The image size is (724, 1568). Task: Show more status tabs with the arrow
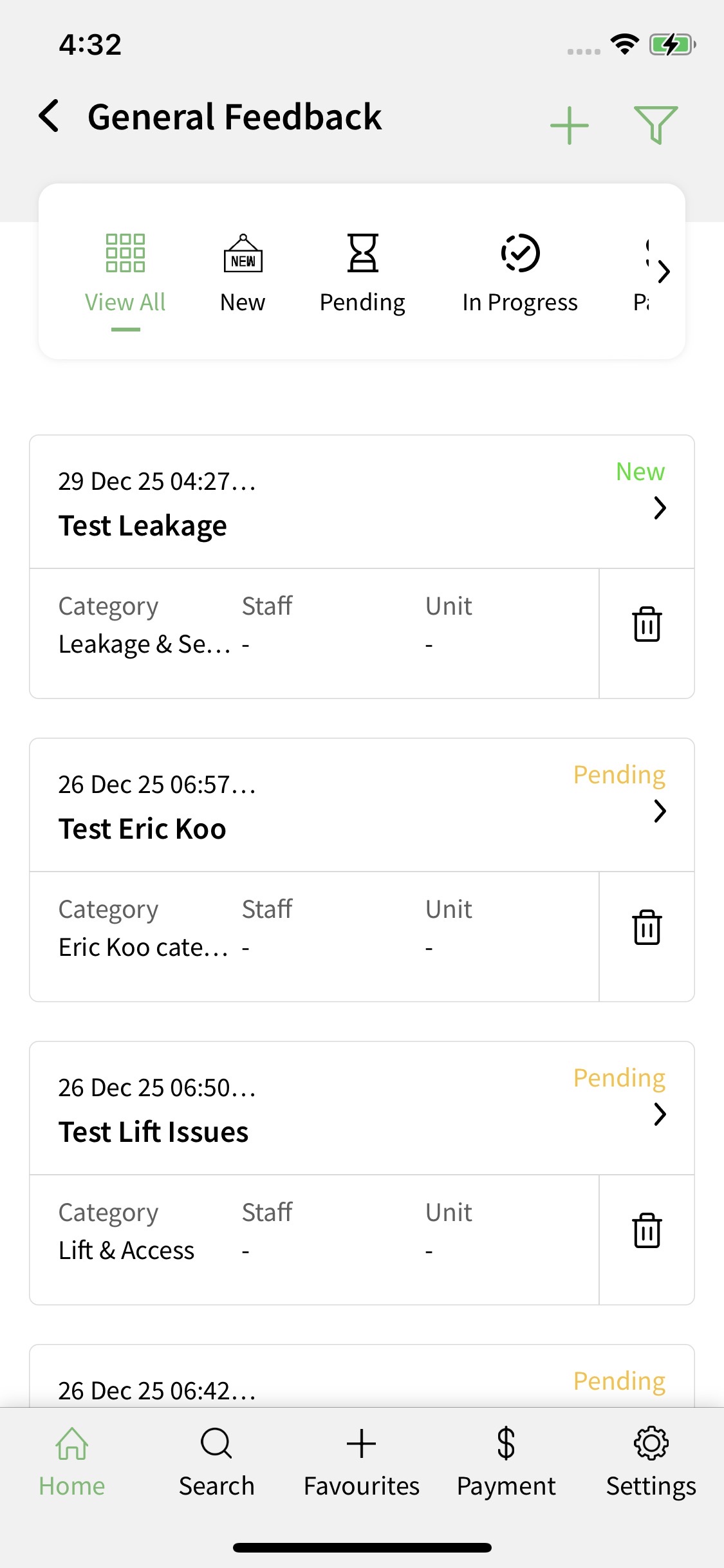tap(664, 272)
